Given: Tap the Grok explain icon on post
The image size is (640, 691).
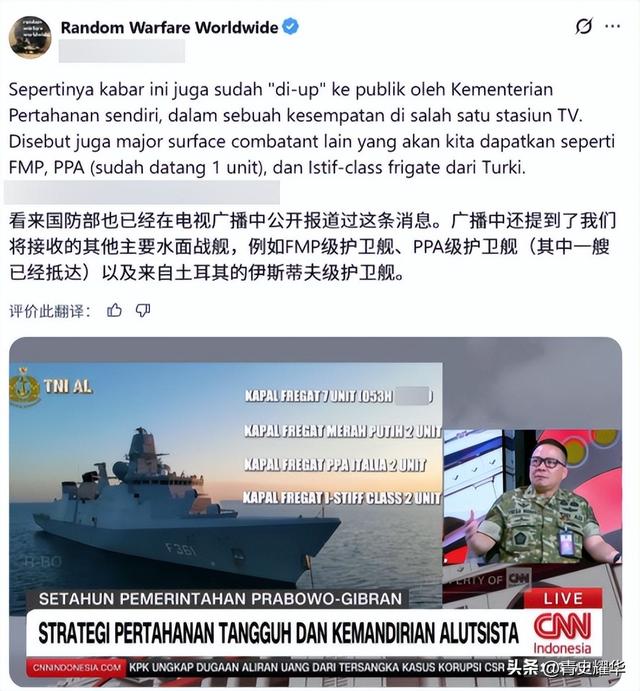Looking at the screenshot, I should [585, 27].
